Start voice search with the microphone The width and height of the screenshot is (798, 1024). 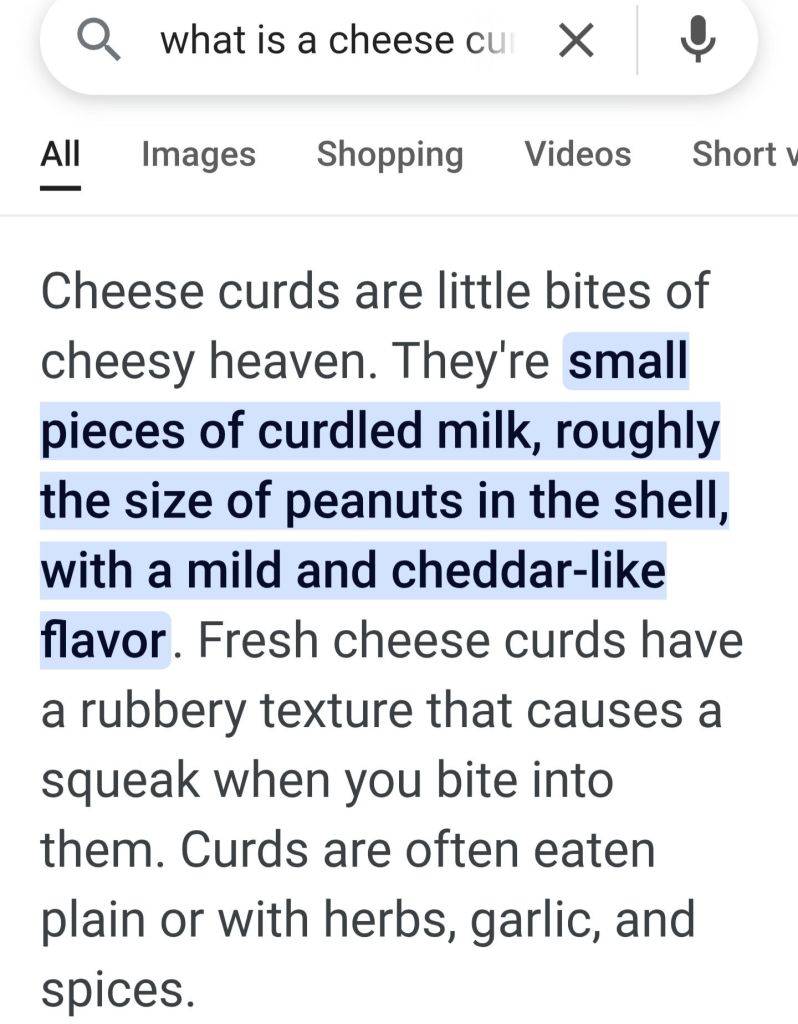pyautogui.click(x=696, y=41)
